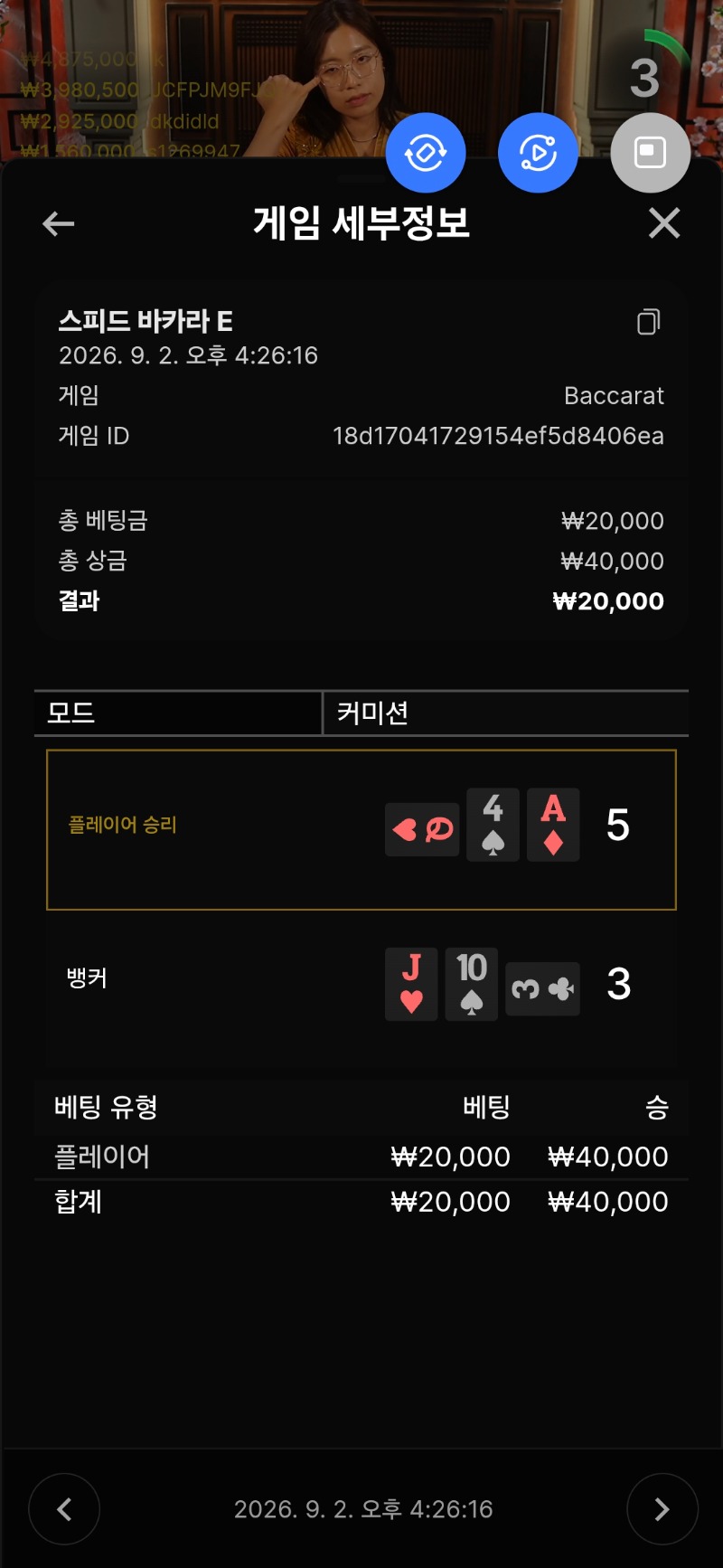The height and width of the screenshot is (1568, 723).
Task: Copy the game ID
Action: click(649, 322)
